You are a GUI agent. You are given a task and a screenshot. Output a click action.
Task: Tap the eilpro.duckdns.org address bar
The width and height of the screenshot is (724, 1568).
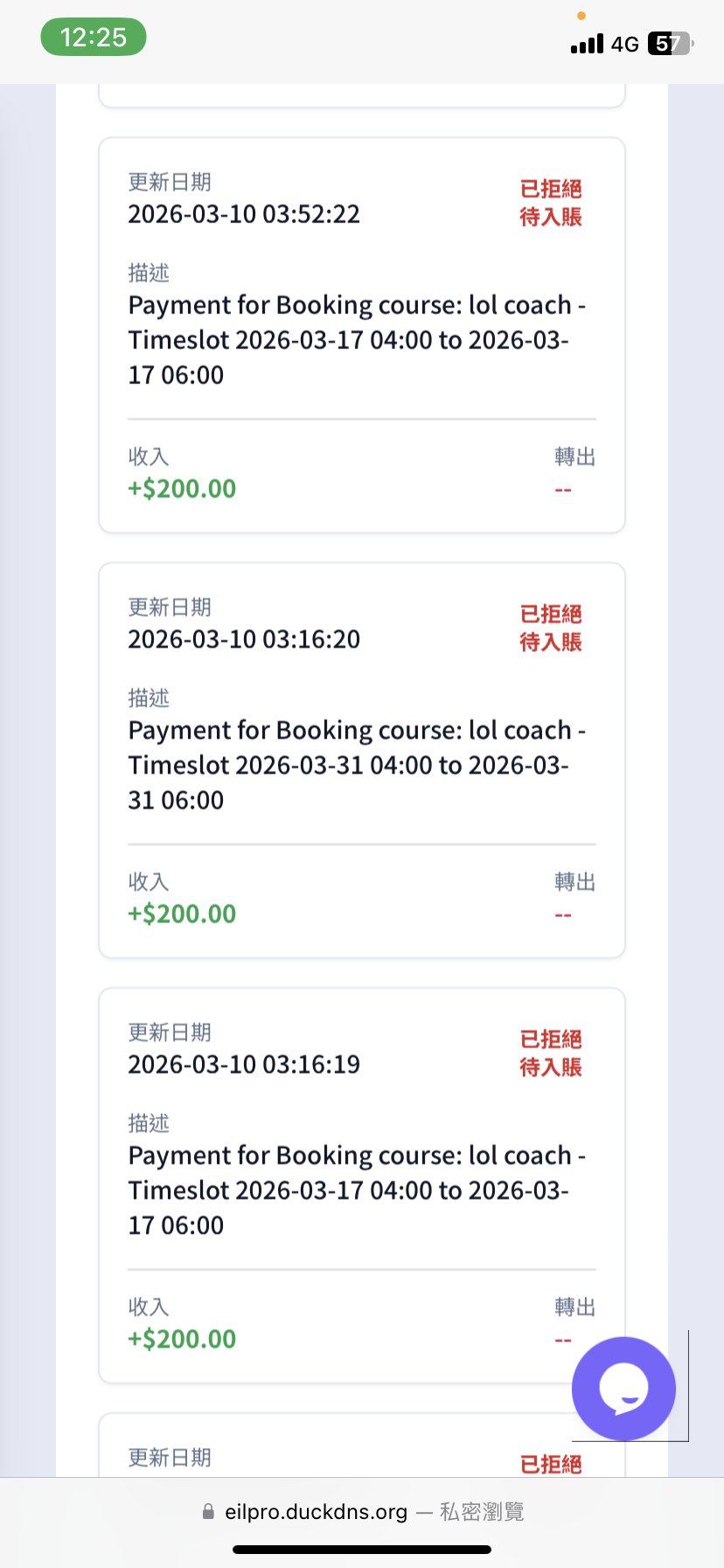pos(361,1511)
